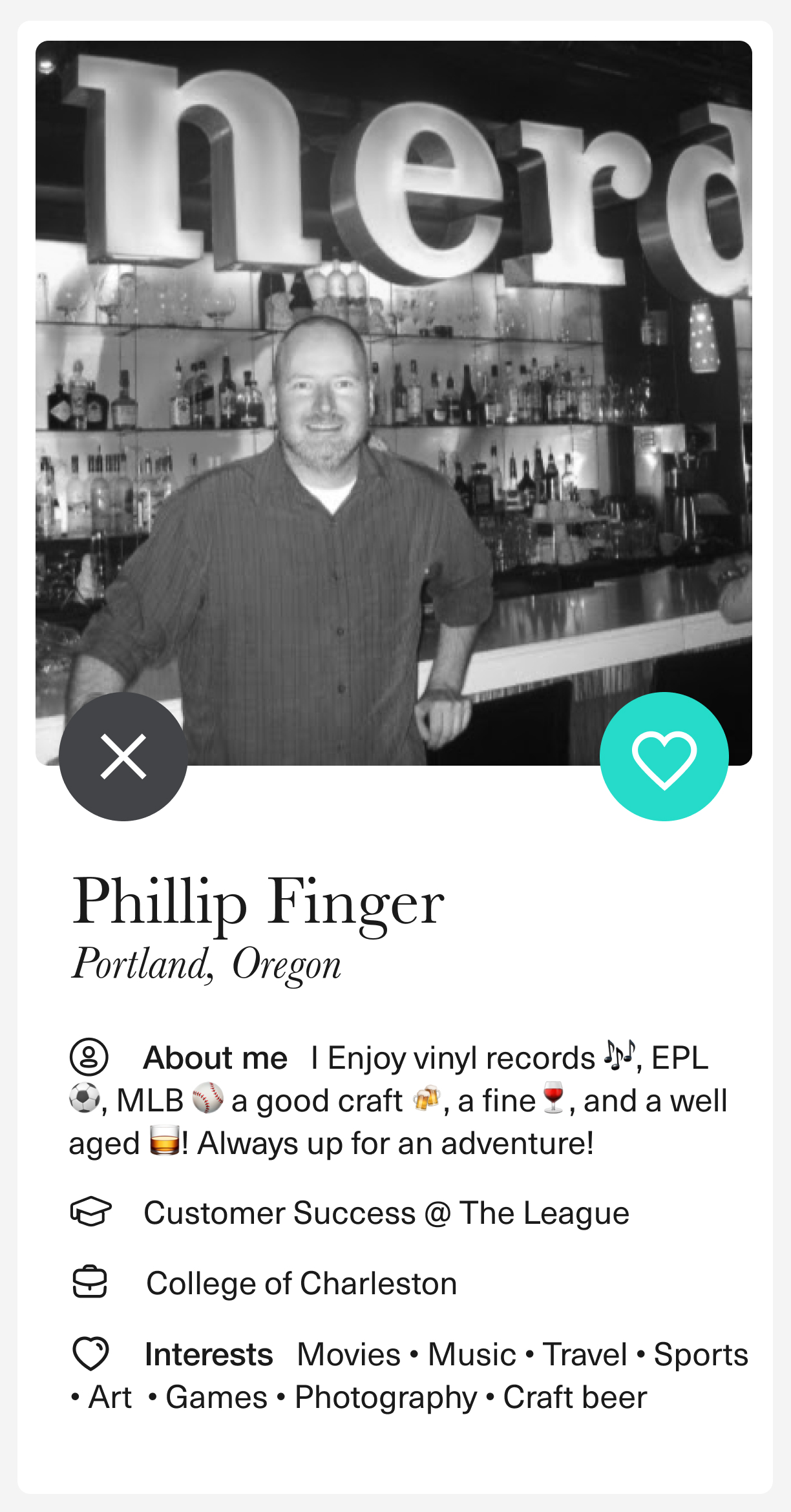Pass on Phillip Finger with the X button
This screenshot has height=1512, width=791.
[x=123, y=757]
